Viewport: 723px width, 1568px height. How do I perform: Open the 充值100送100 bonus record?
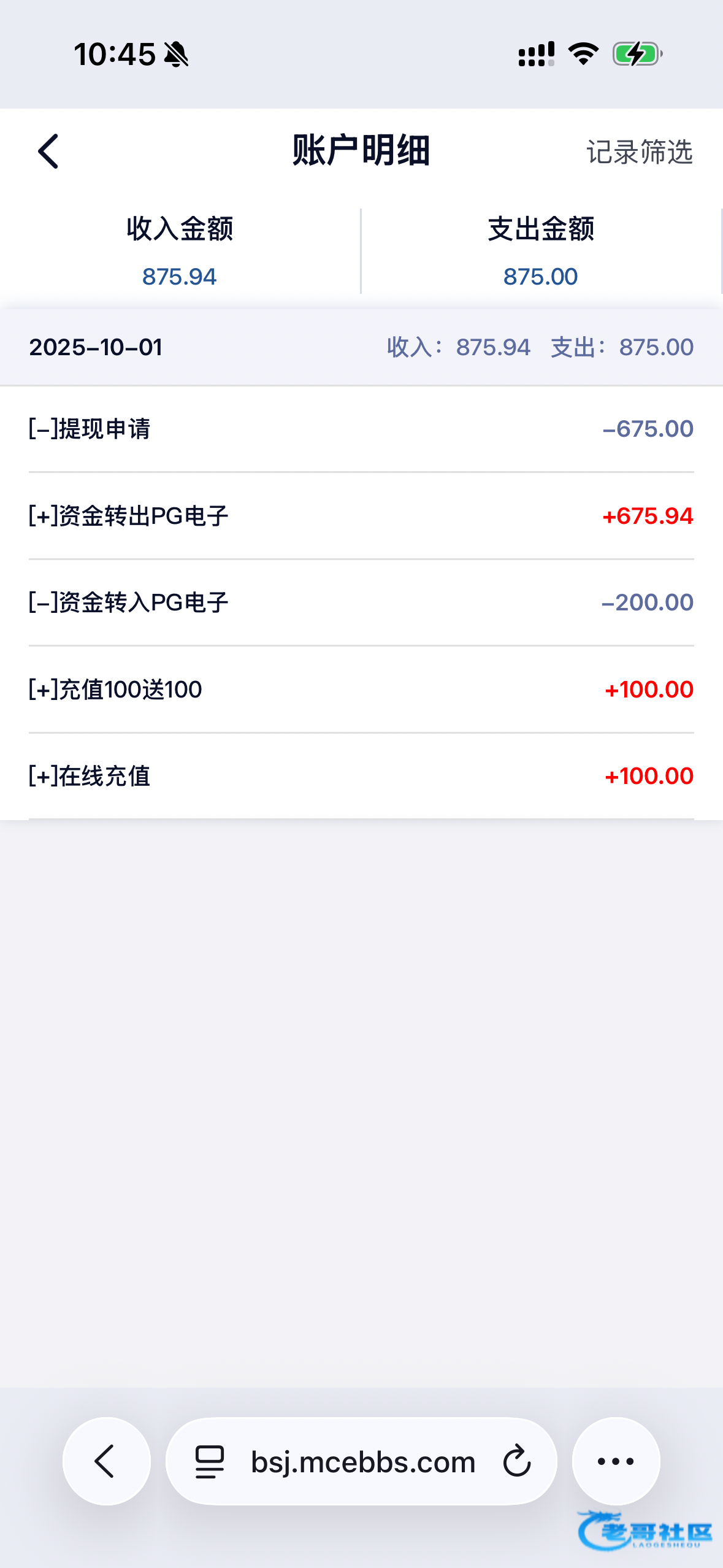point(361,690)
